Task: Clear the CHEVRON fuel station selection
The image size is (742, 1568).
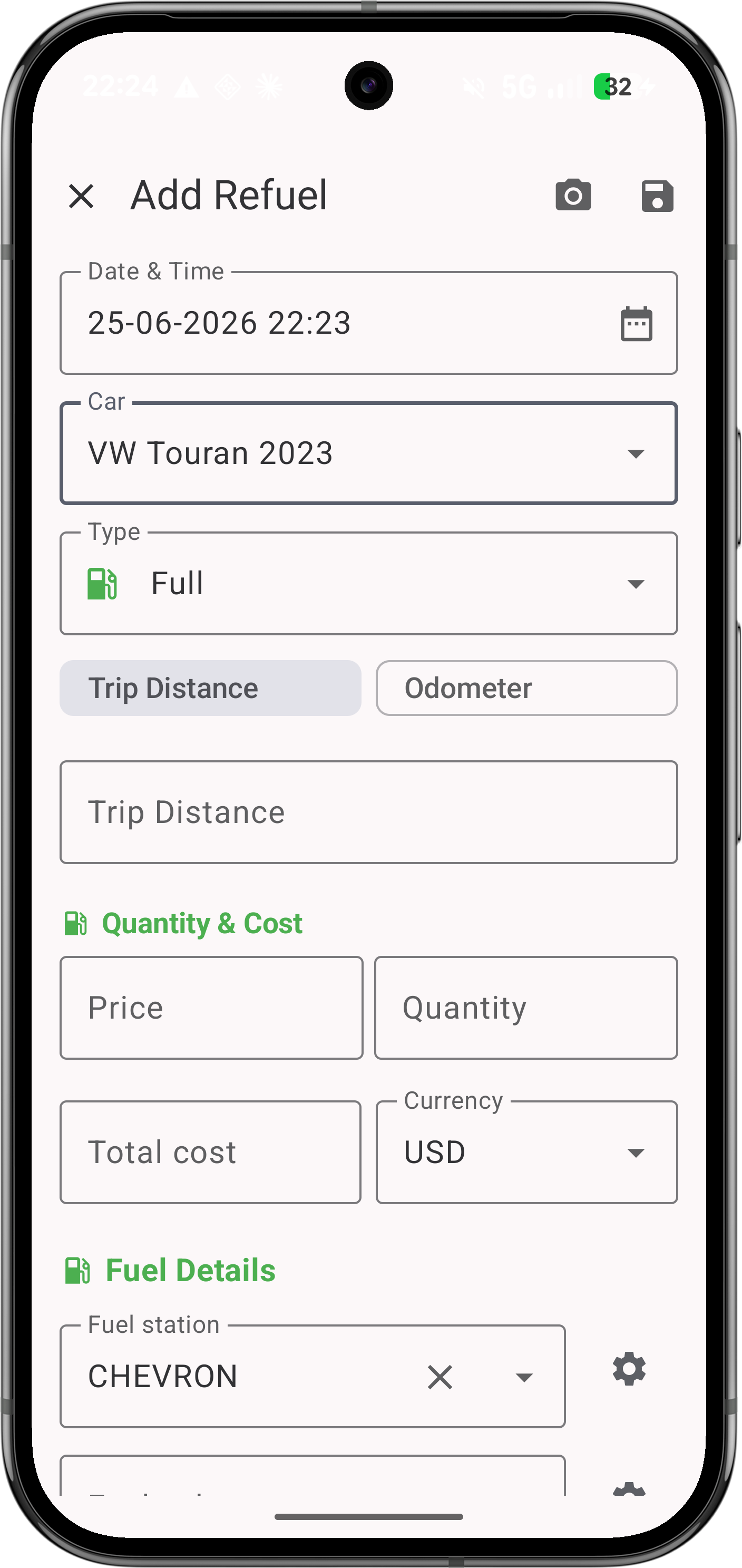Action: (440, 1377)
